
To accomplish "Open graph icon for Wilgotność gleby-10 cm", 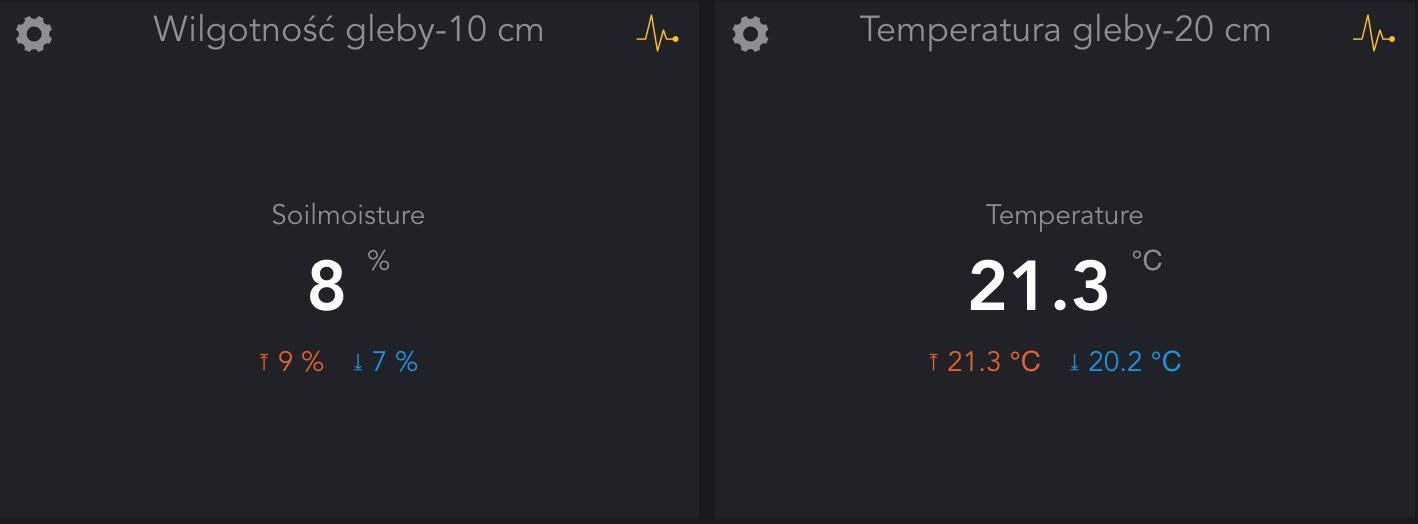I will coord(657,35).
